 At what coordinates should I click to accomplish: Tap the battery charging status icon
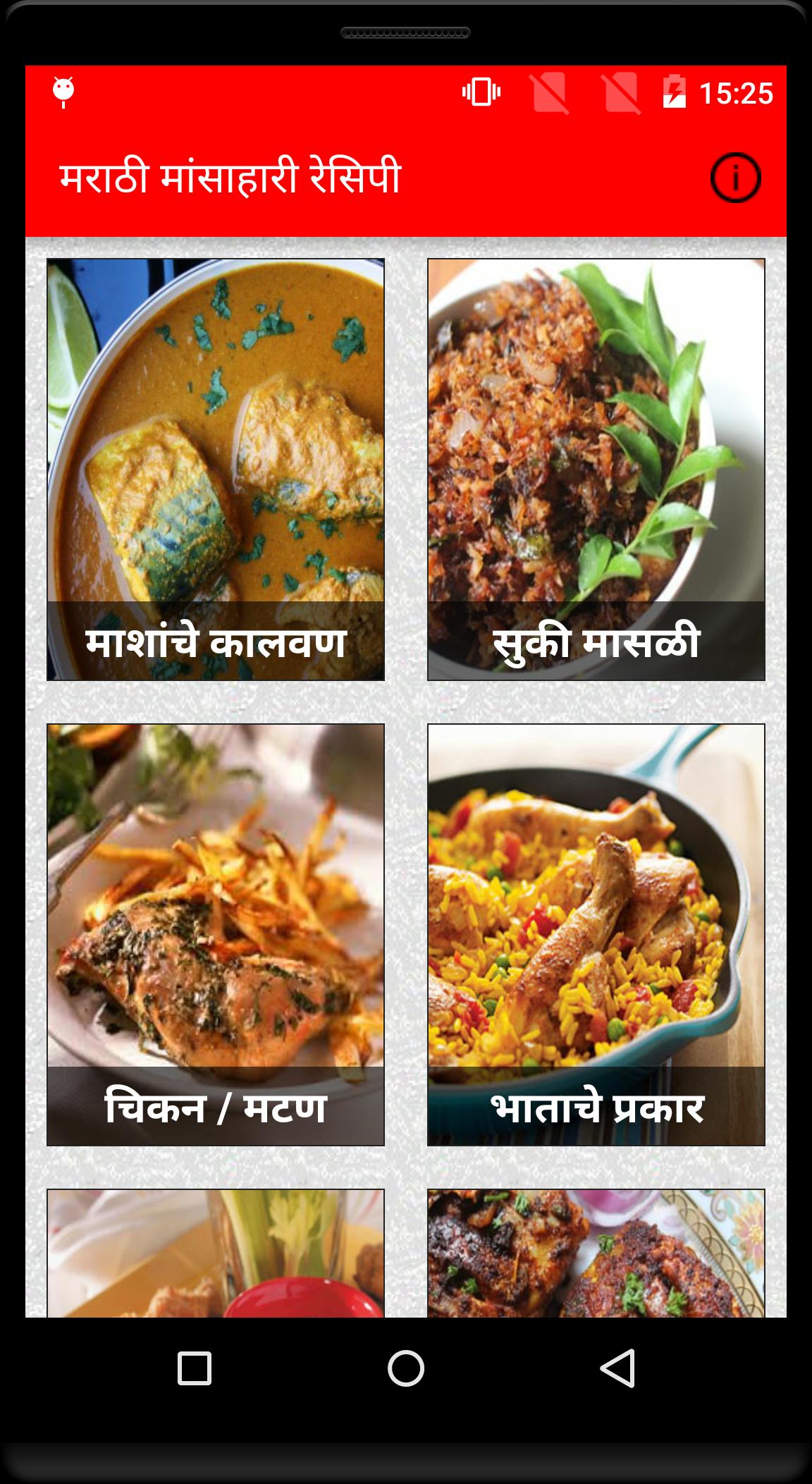coord(674,92)
